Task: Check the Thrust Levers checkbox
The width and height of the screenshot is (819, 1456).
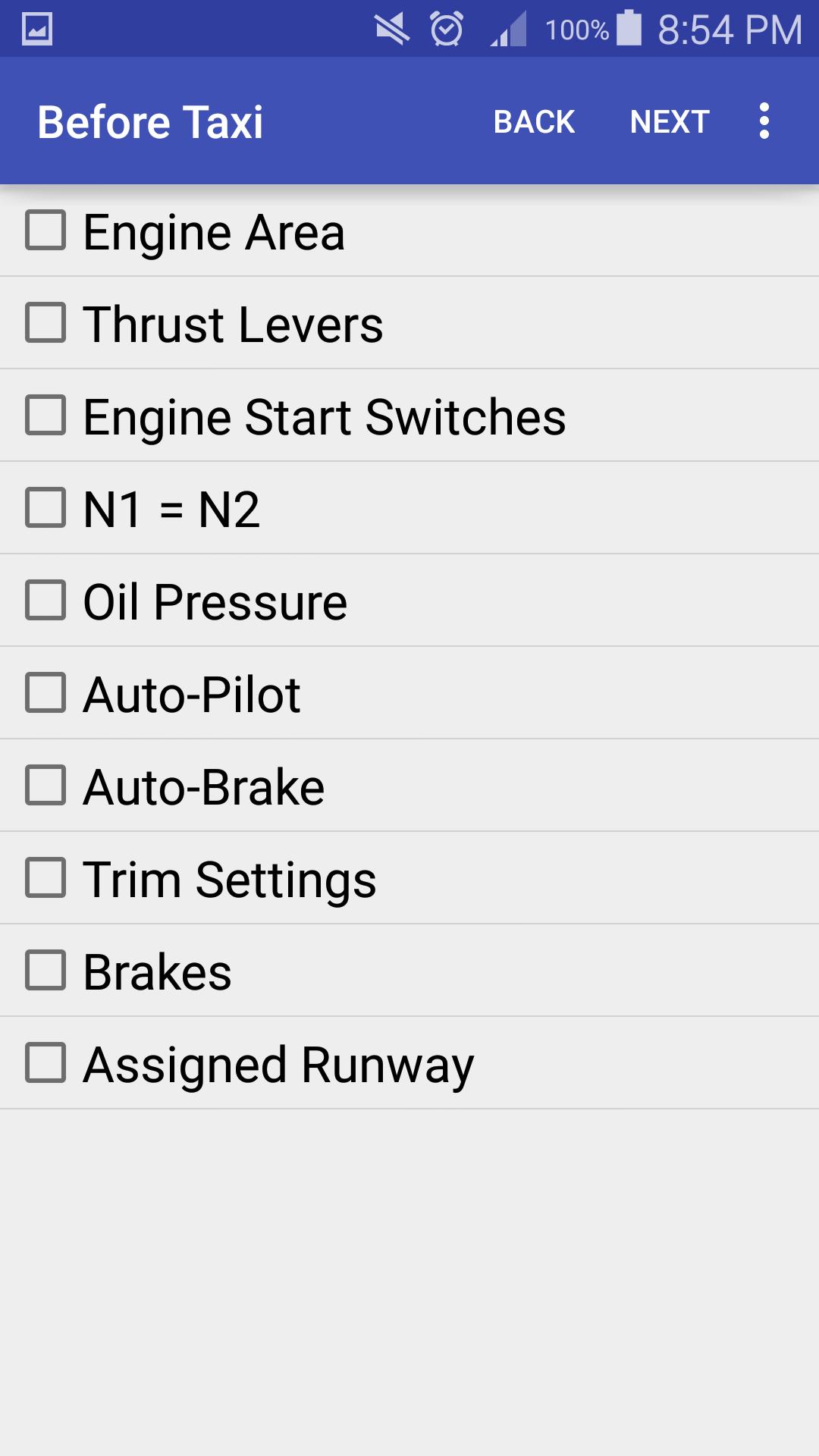Action: click(x=47, y=323)
